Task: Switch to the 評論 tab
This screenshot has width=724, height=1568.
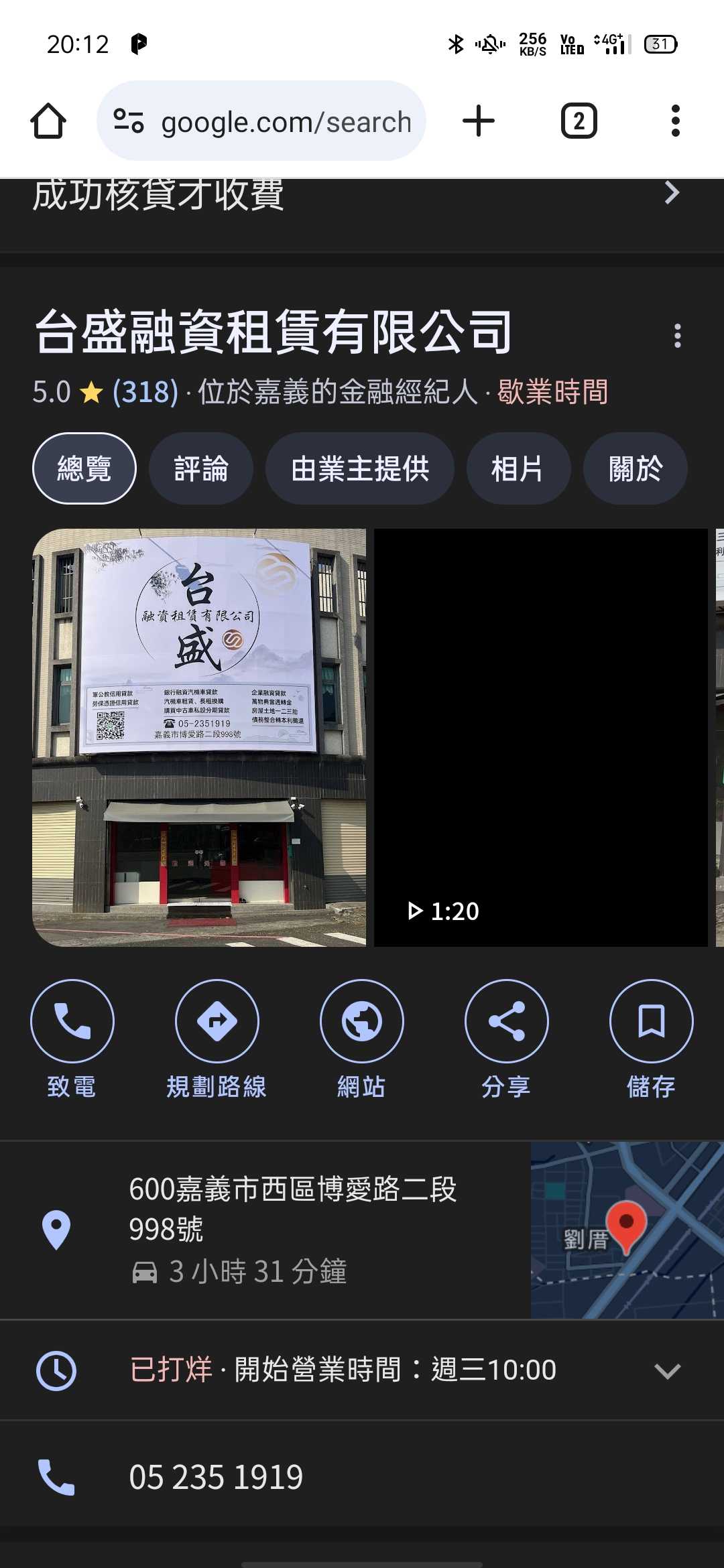Action: (202, 468)
